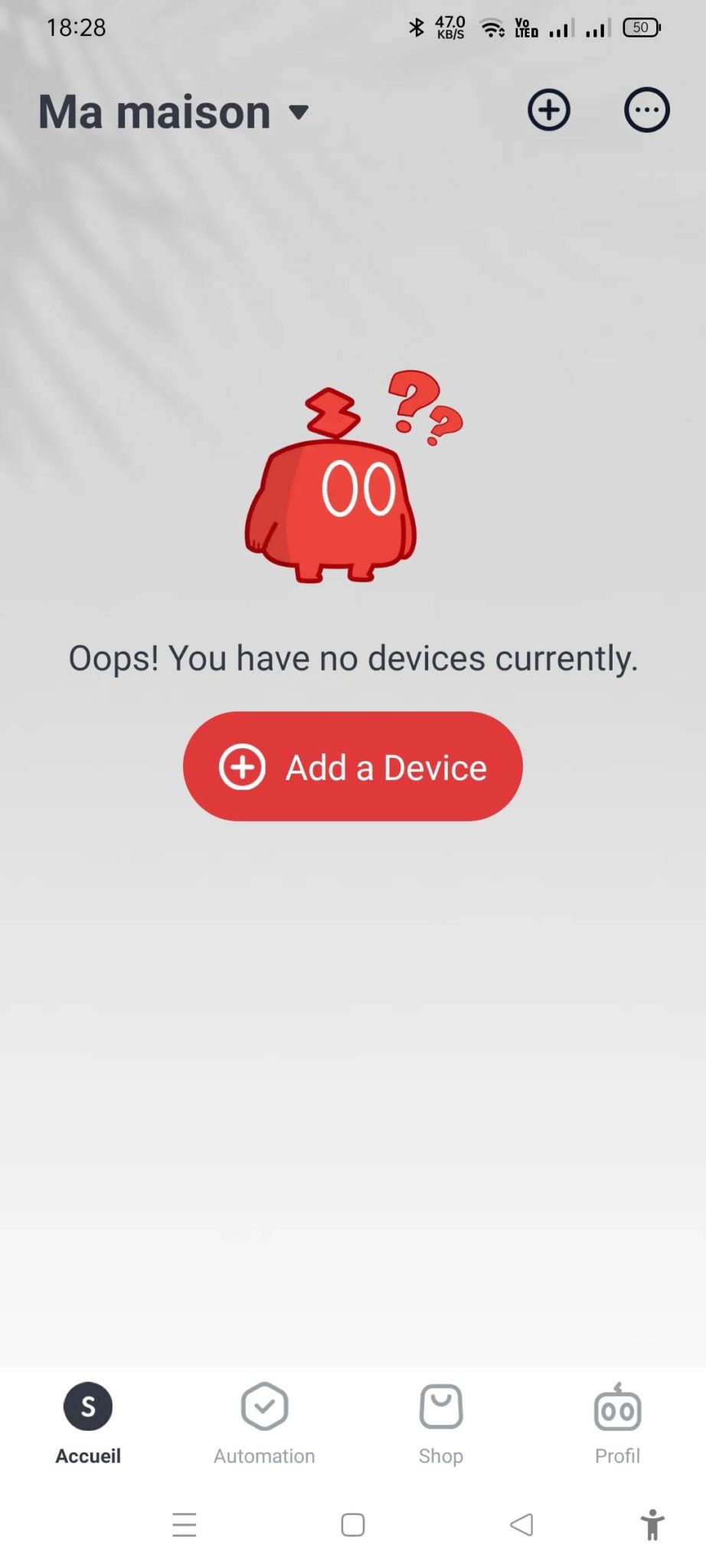706x1568 pixels.
Task: Expand the Ma maison home selector
Action: (174, 112)
